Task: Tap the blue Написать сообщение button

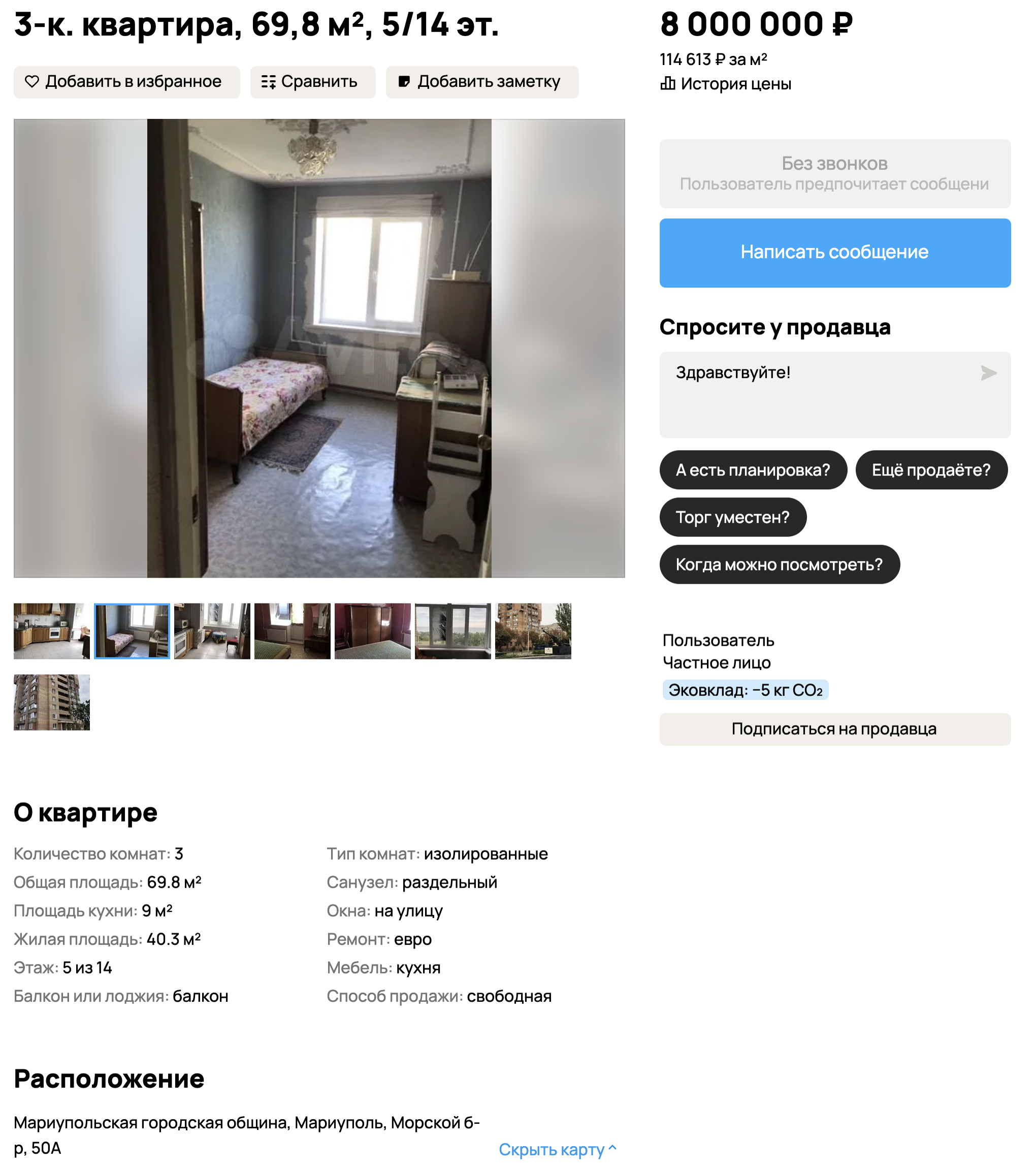Action: (834, 252)
